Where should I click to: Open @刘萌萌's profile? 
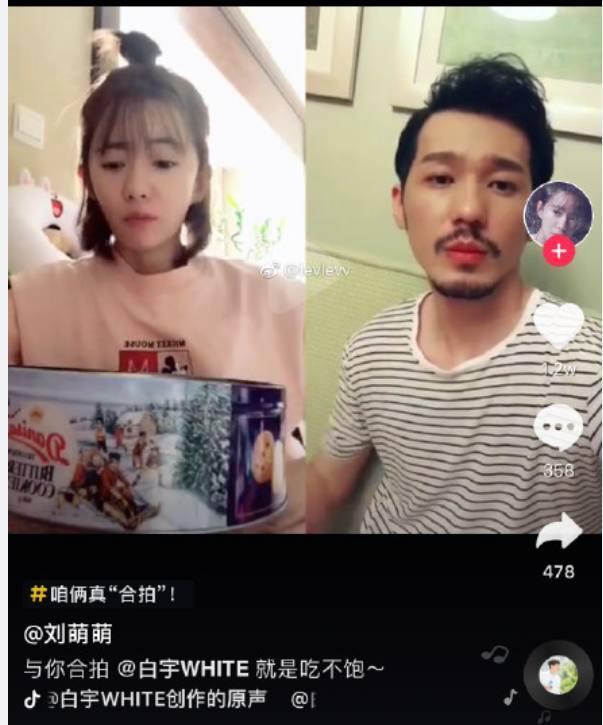pos(68,633)
